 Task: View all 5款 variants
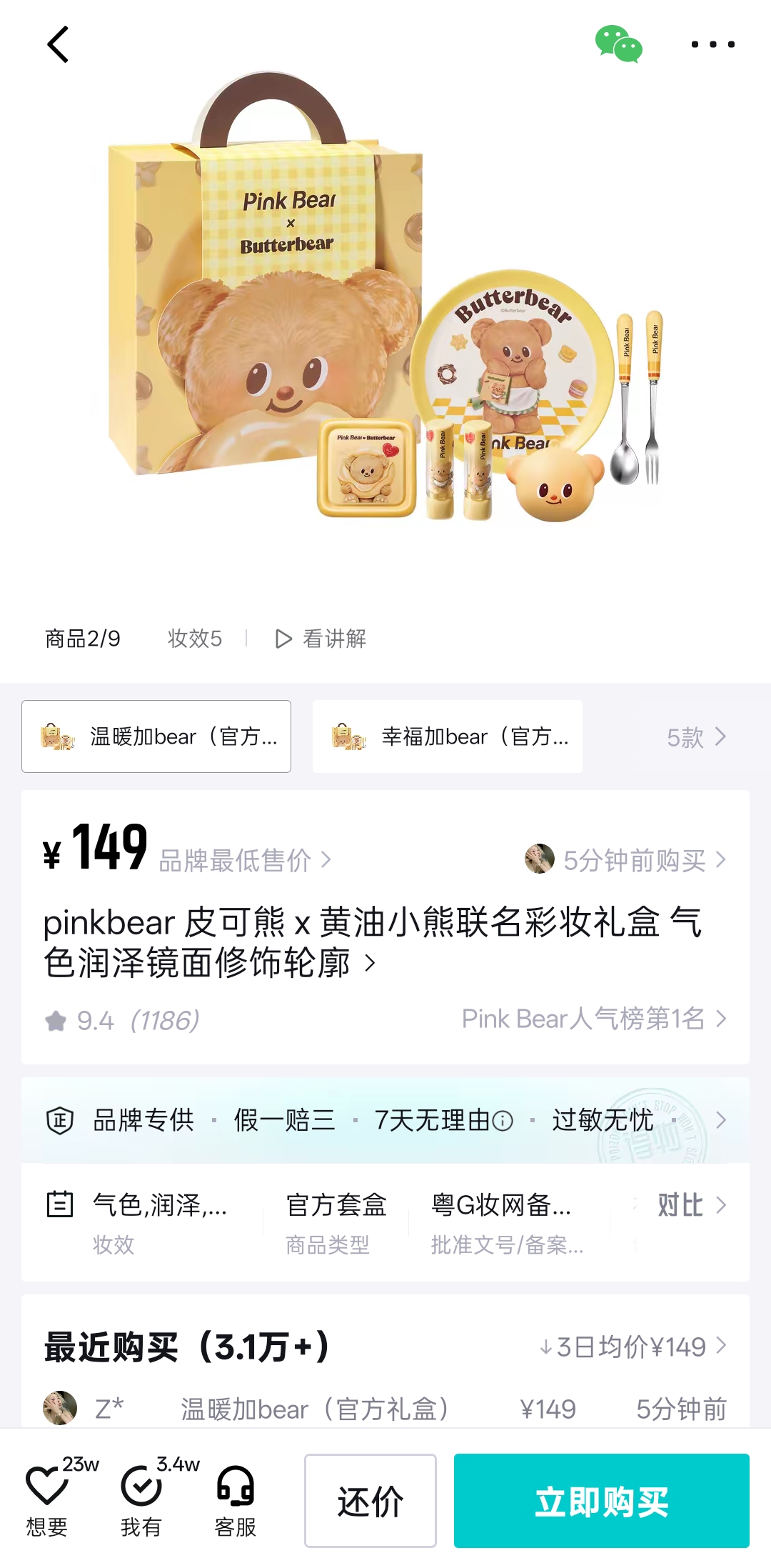click(696, 736)
